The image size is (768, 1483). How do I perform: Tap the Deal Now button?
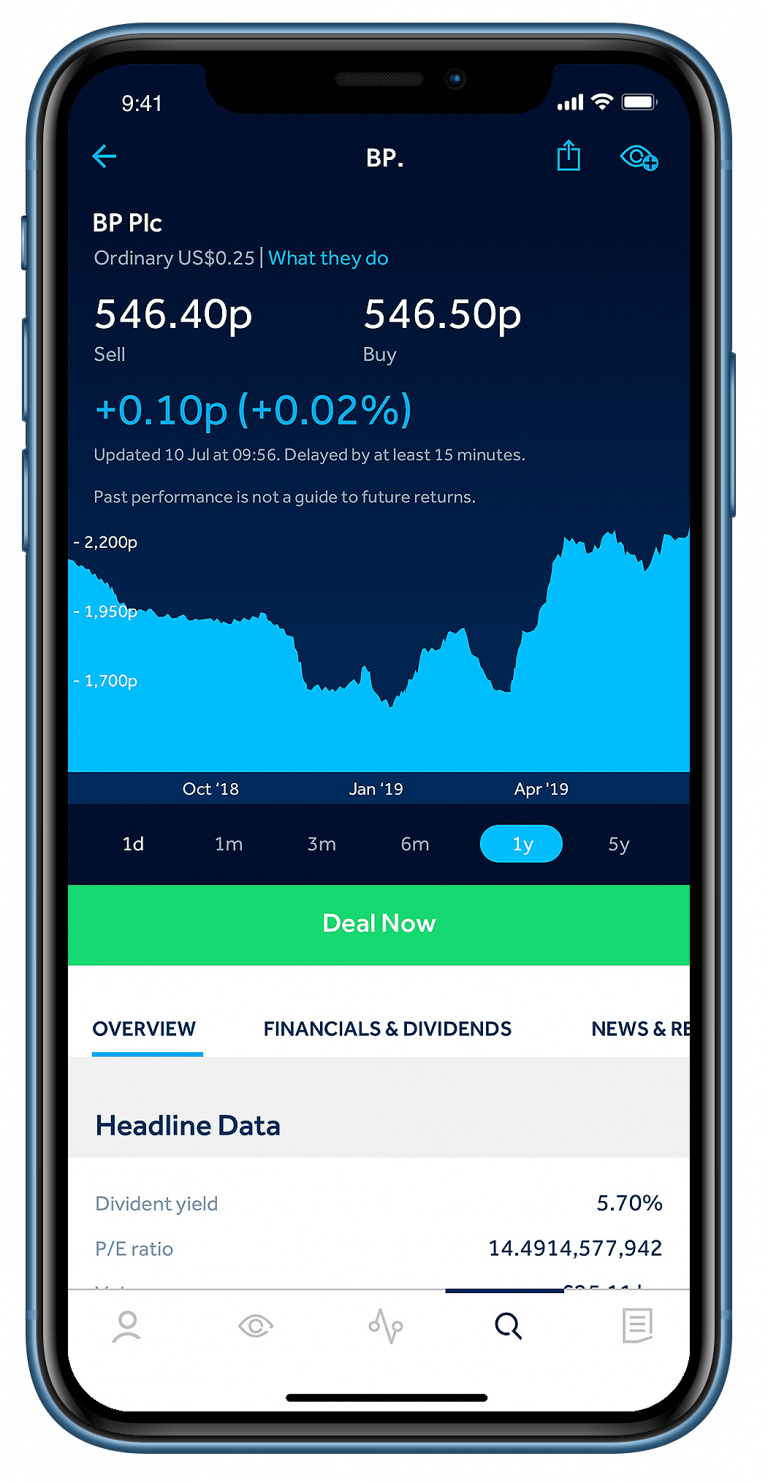click(x=379, y=924)
